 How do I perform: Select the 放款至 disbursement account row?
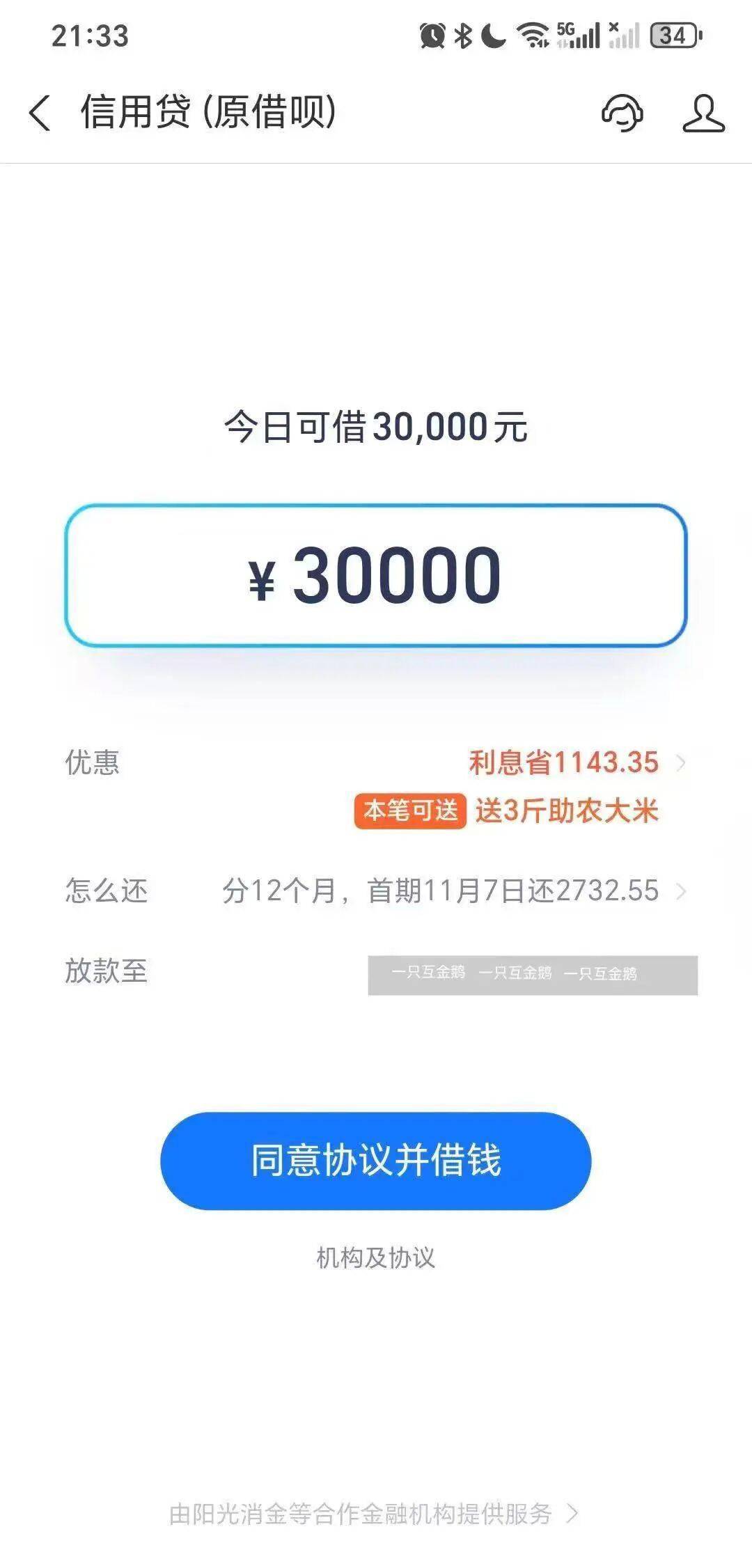coord(532,974)
